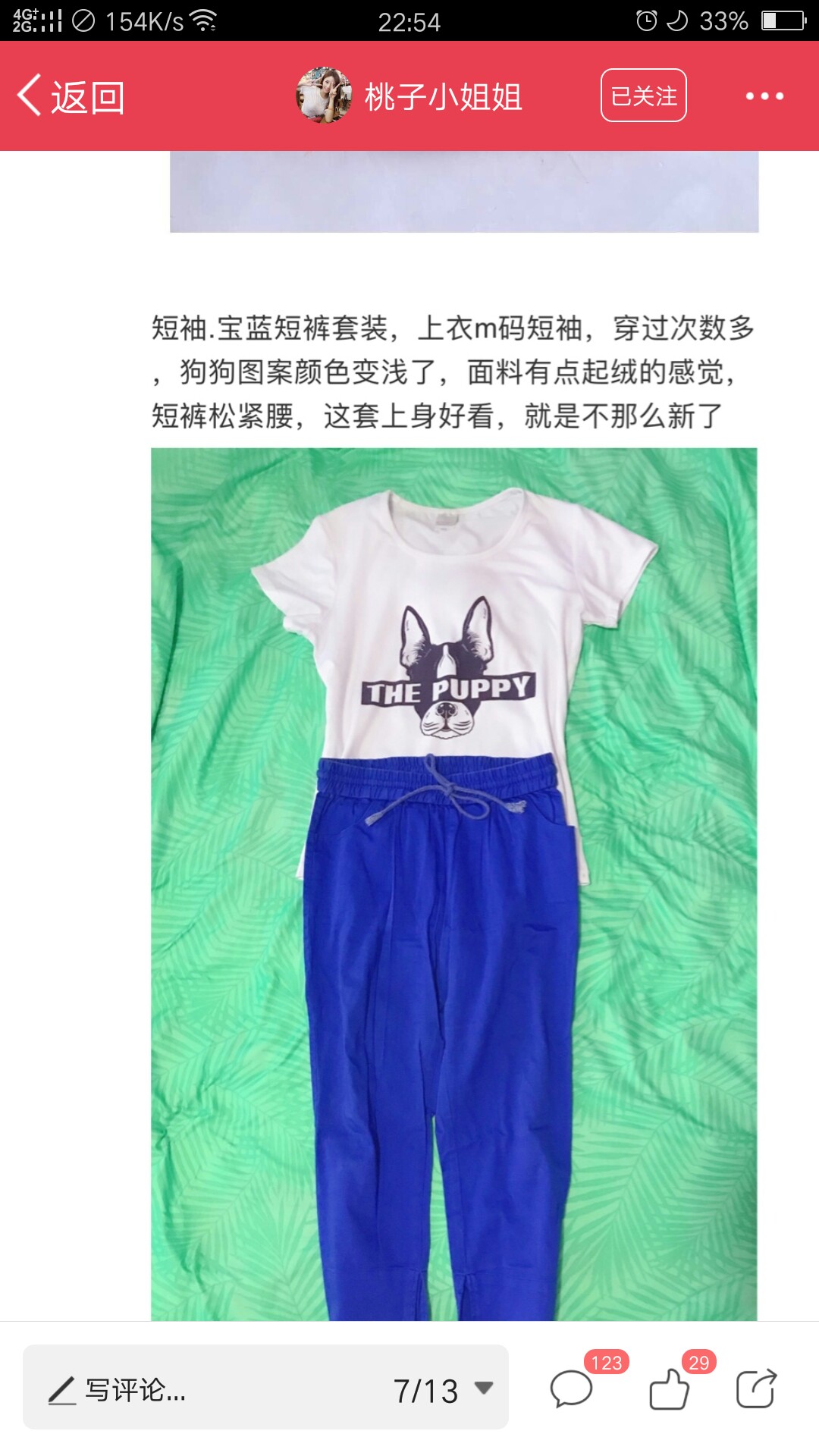Open 桃子小姐姐's profile avatar
Image resolution: width=819 pixels, height=1456 pixels.
(x=324, y=96)
